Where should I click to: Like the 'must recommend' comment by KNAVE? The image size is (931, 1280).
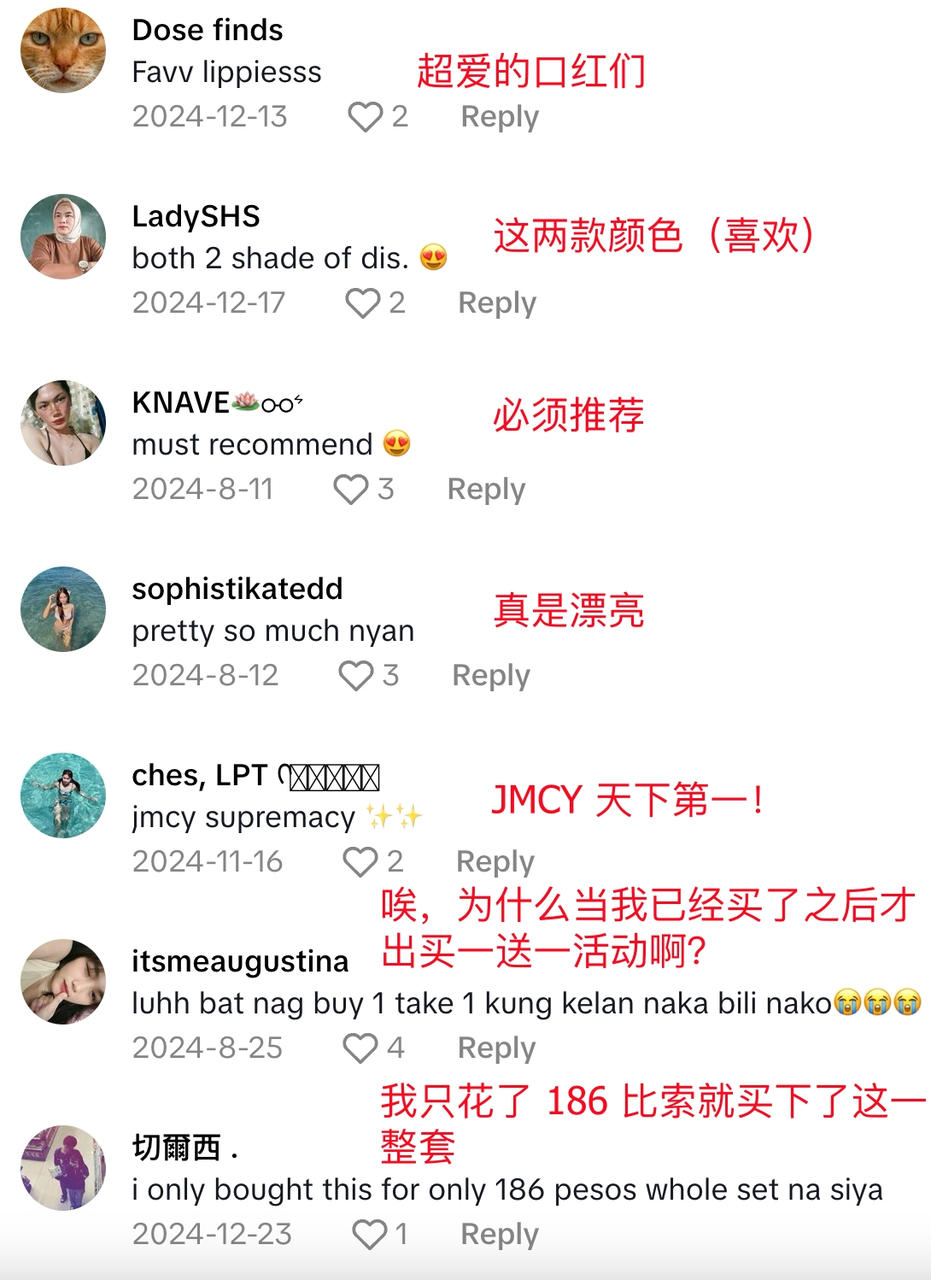tap(351, 489)
